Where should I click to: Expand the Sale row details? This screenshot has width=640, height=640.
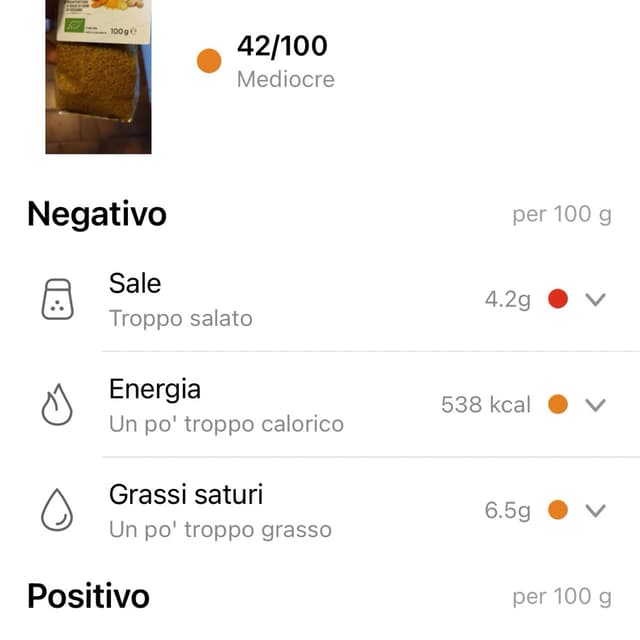tap(595, 300)
